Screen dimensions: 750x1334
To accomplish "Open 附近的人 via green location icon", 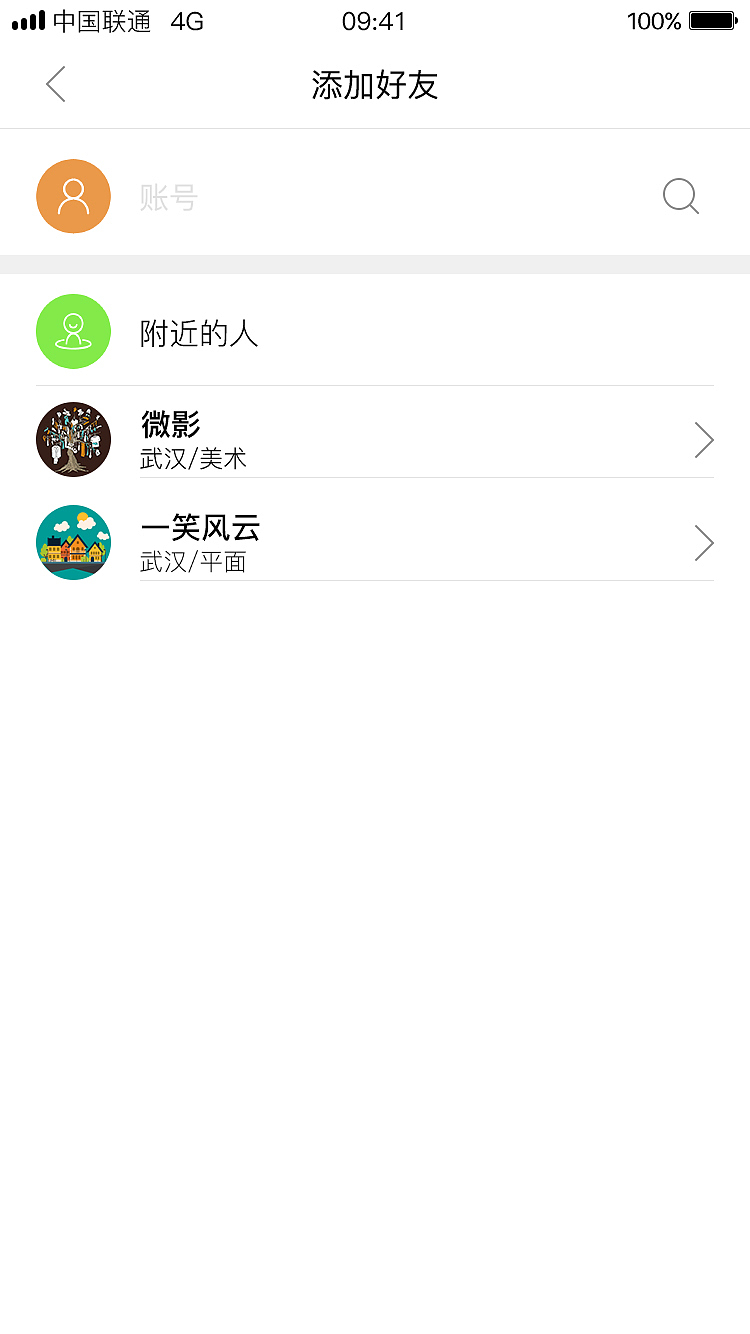I will tap(73, 331).
